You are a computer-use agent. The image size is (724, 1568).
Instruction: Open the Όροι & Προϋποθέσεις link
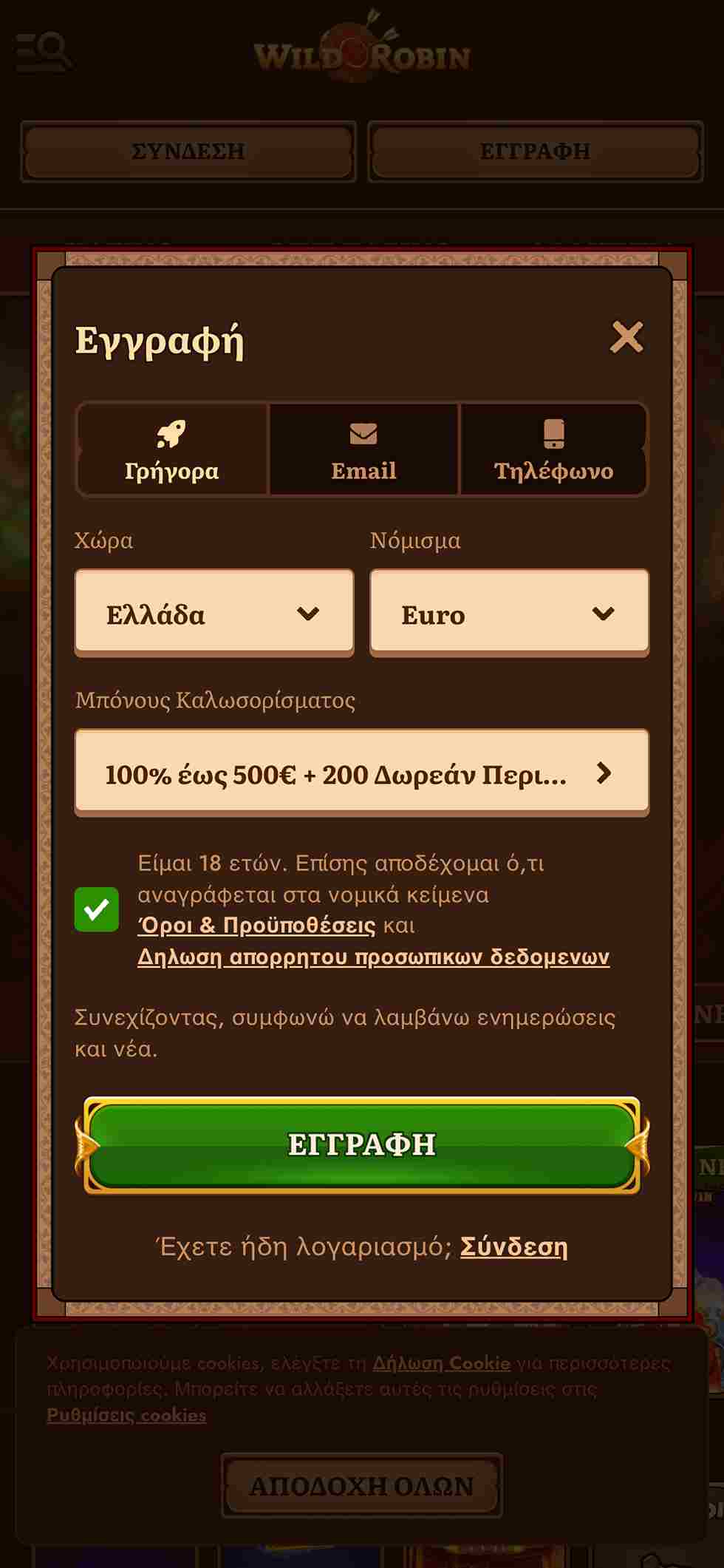256,926
